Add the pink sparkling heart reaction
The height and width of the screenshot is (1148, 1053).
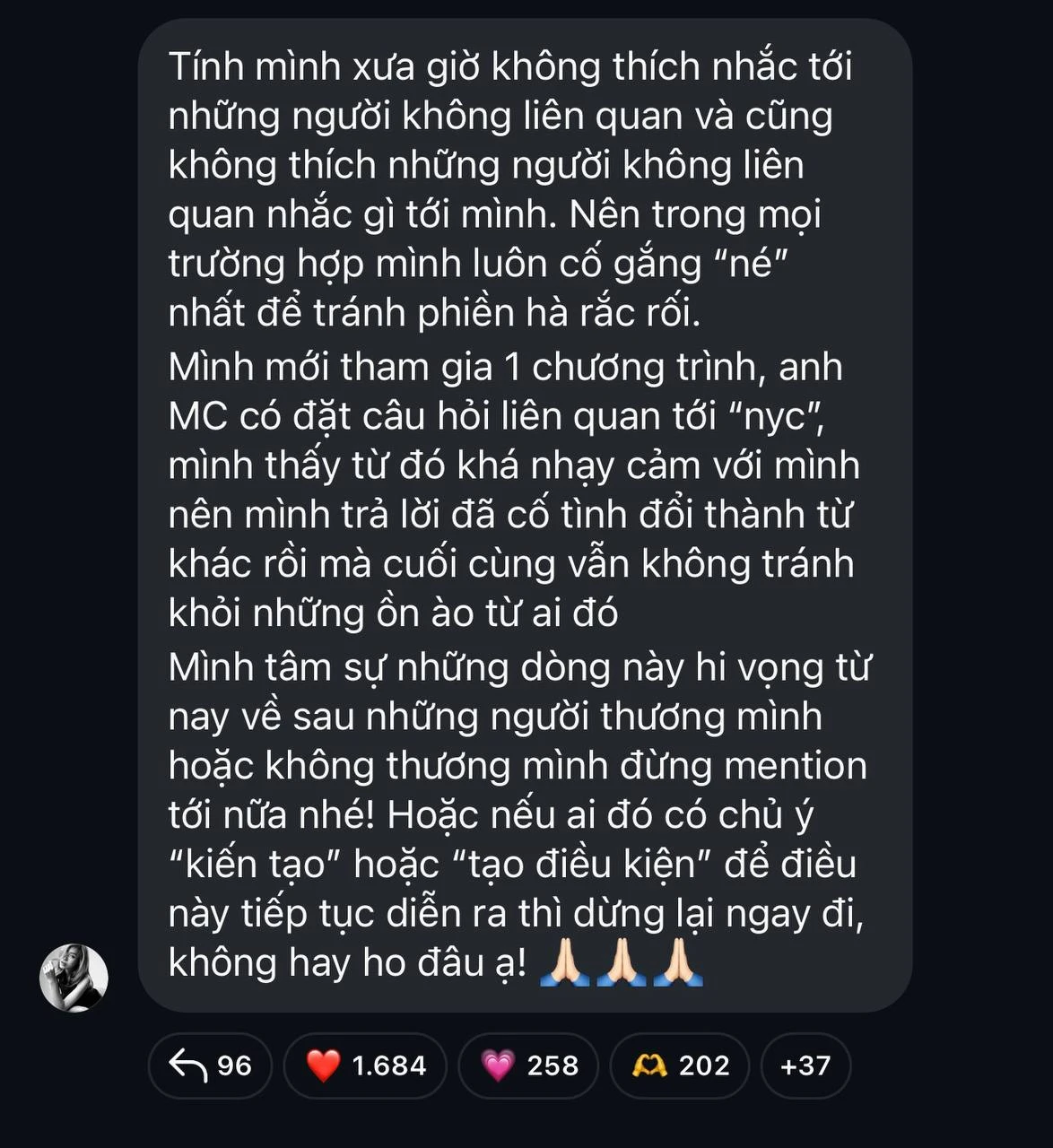[528, 1065]
